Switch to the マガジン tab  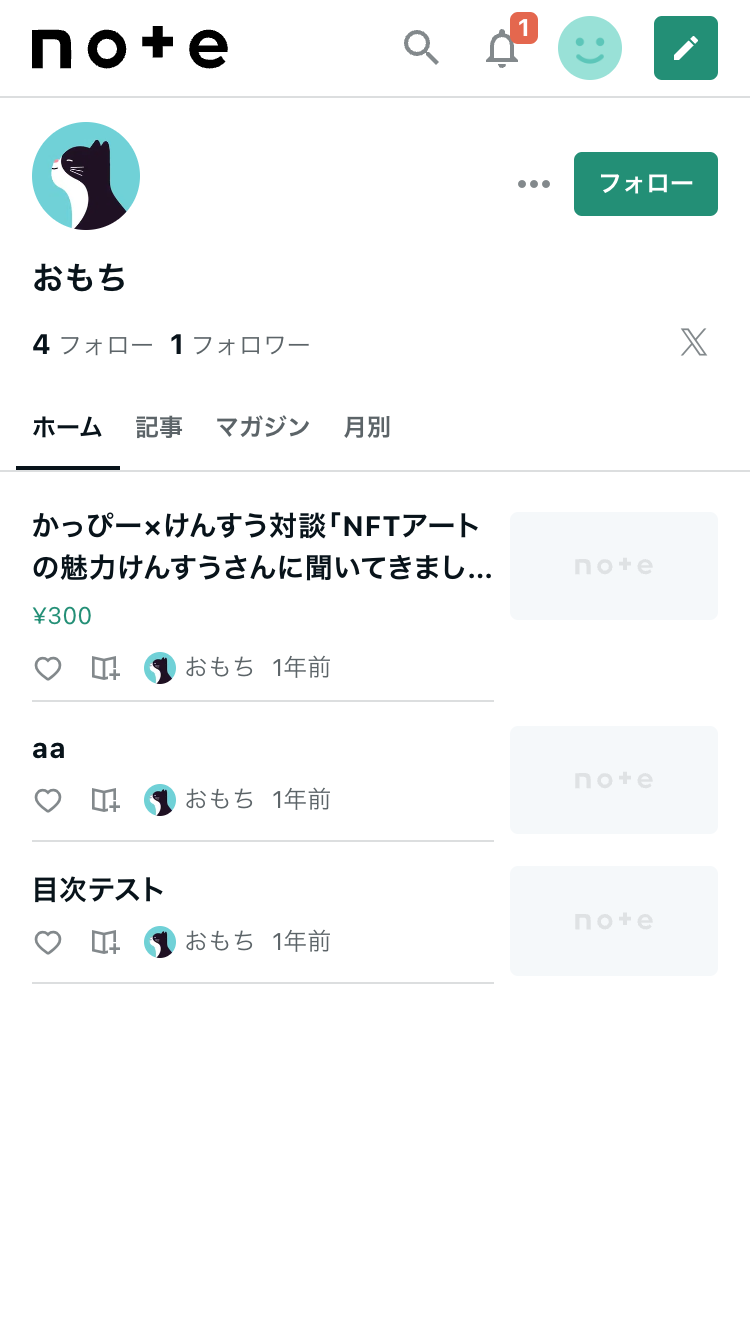[x=263, y=428]
